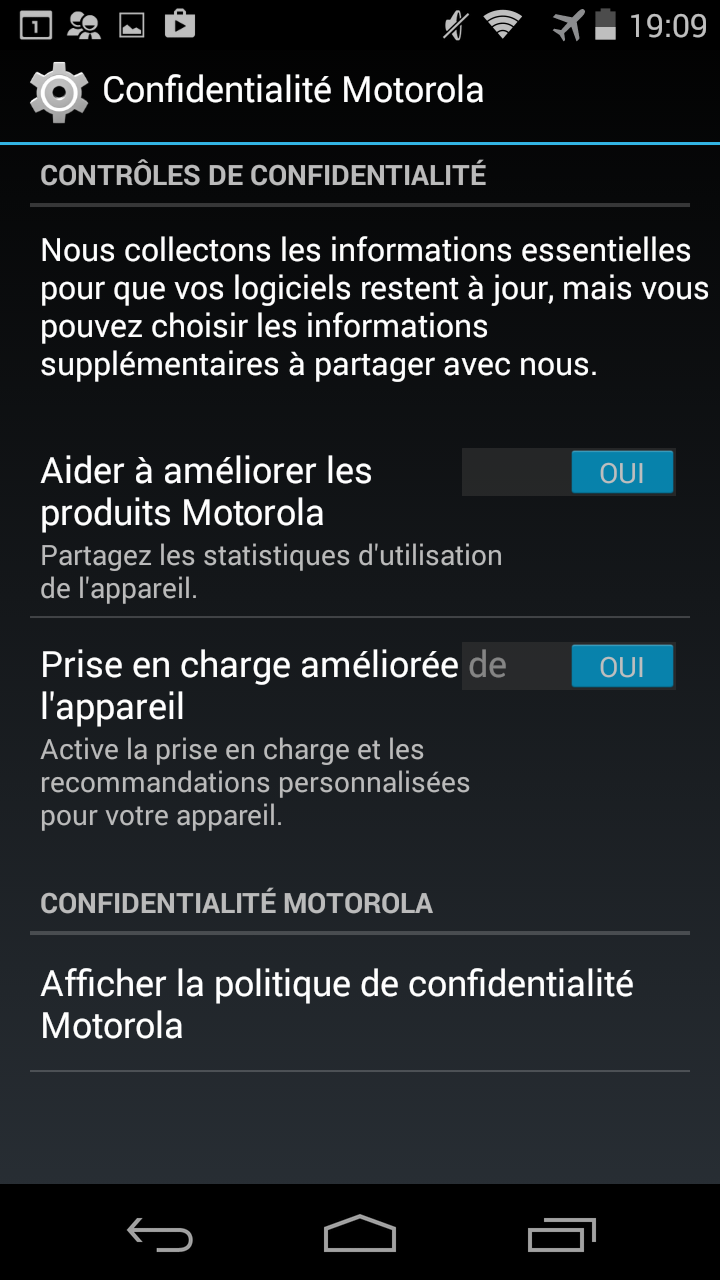The width and height of the screenshot is (720, 1280).
Task: Turn off "Prise en charge améliorée" switch
Action: point(568,666)
